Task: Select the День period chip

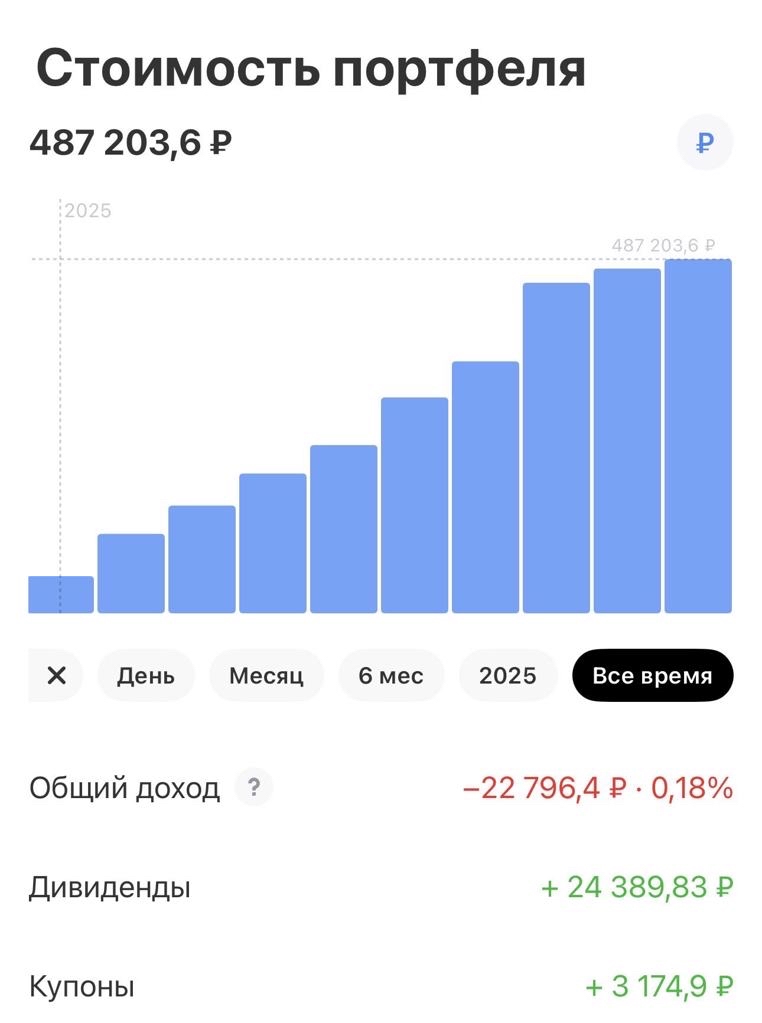Action: [x=146, y=675]
